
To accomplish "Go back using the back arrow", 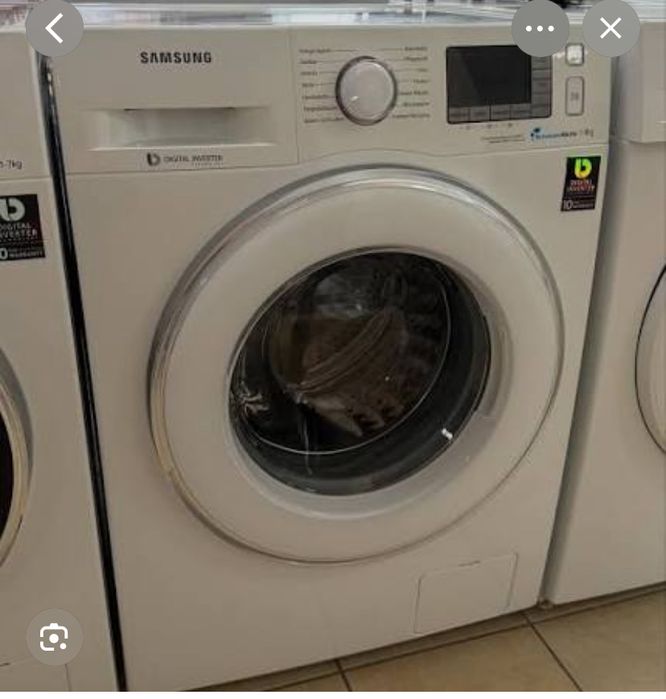I will pyautogui.click(x=54, y=29).
